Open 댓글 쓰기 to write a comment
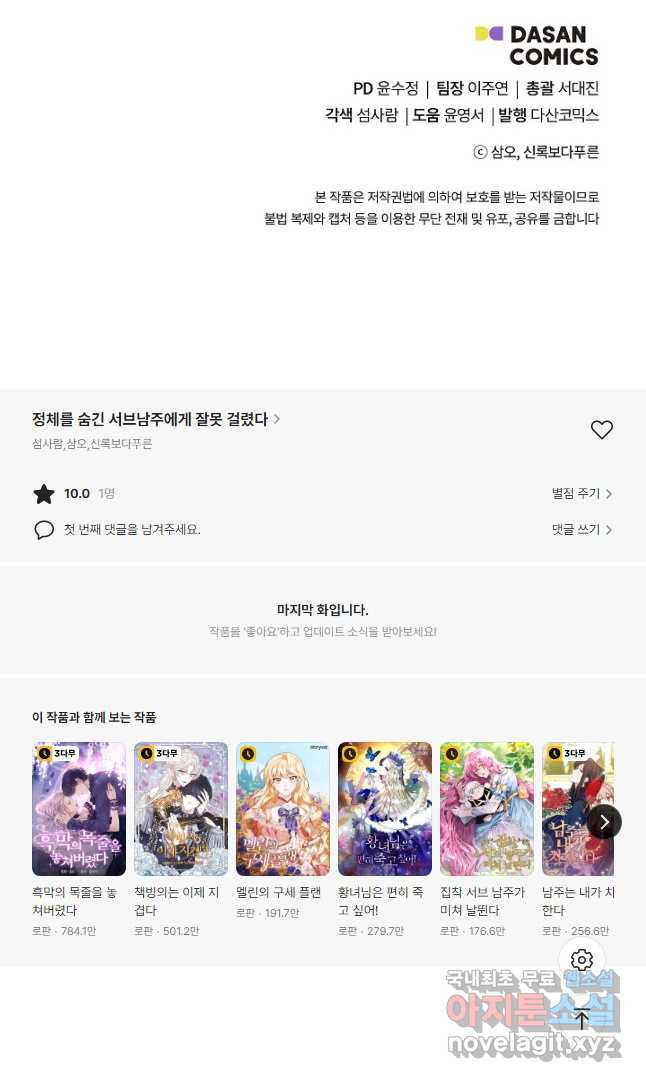The height and width of the screenshot is (1082, 646). tap(581, 529)
